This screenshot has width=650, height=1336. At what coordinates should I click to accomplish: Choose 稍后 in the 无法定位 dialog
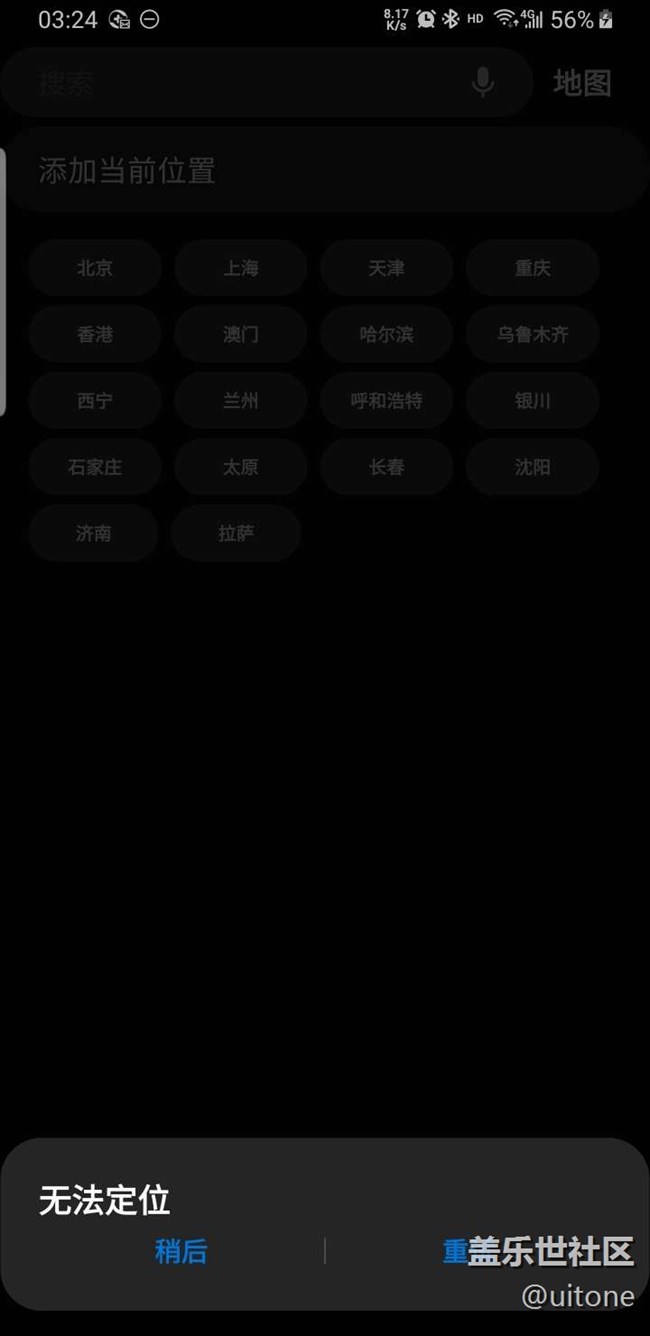[x=181, y=1251]
